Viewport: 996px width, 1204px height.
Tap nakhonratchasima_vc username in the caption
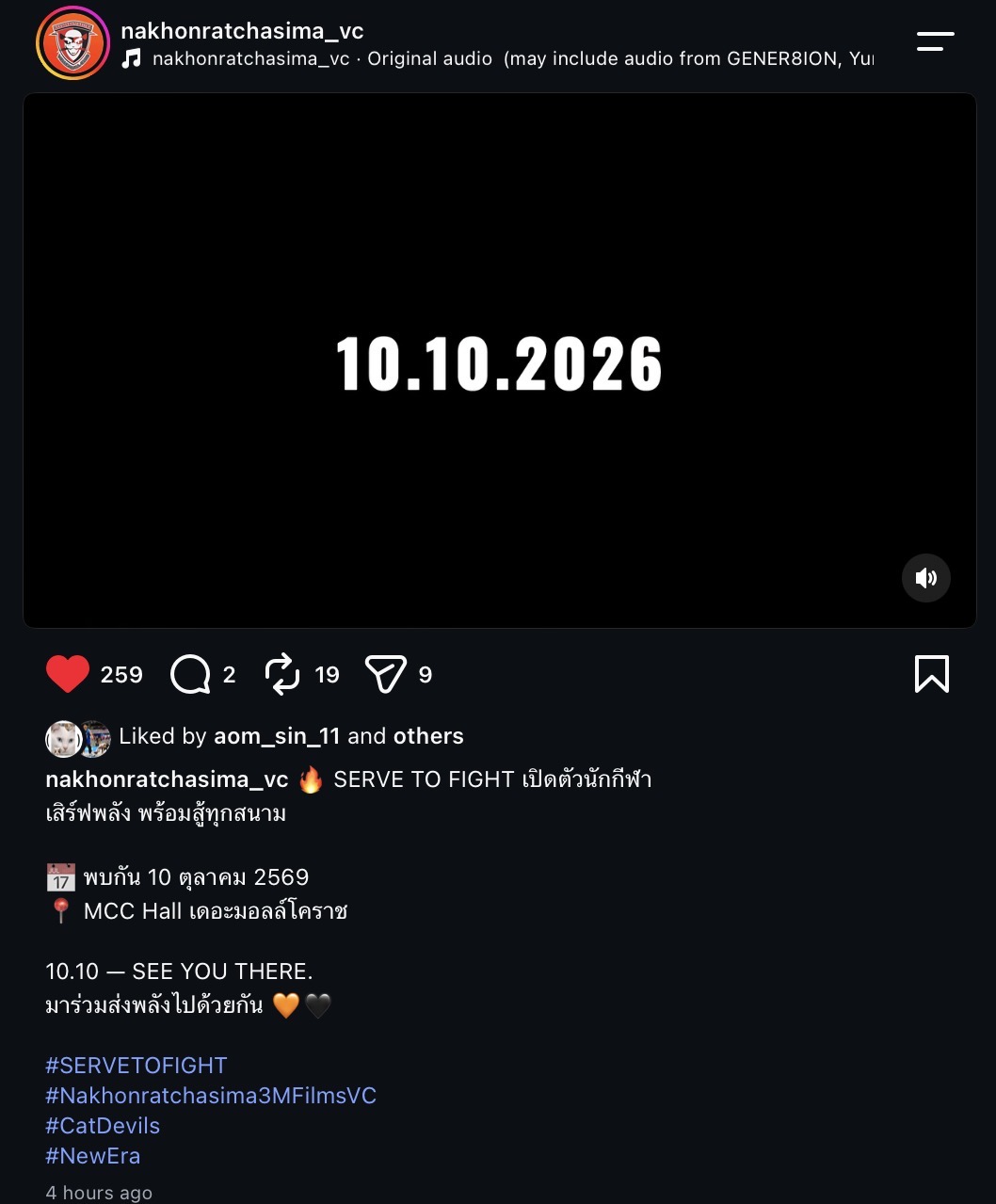[x=167, y=779]
